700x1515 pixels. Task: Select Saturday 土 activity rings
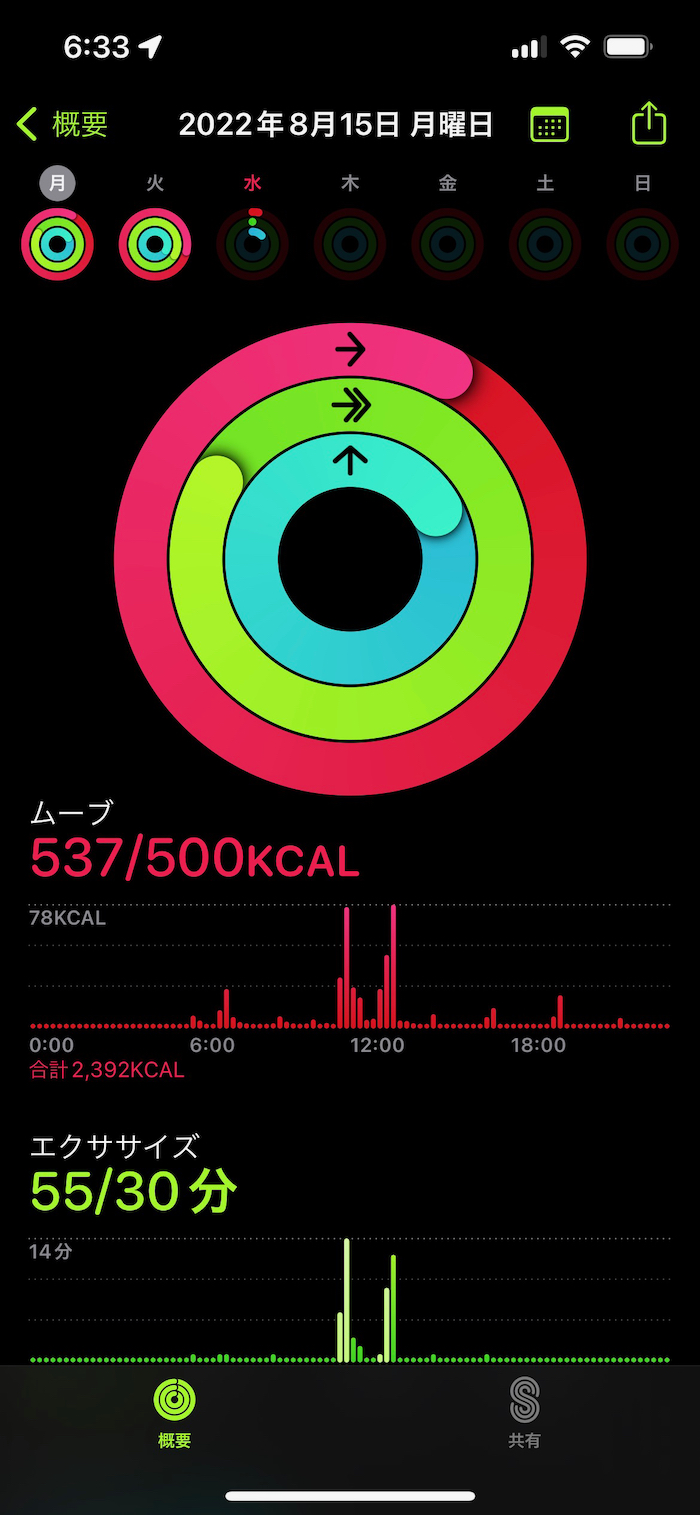tap(545, 243)
